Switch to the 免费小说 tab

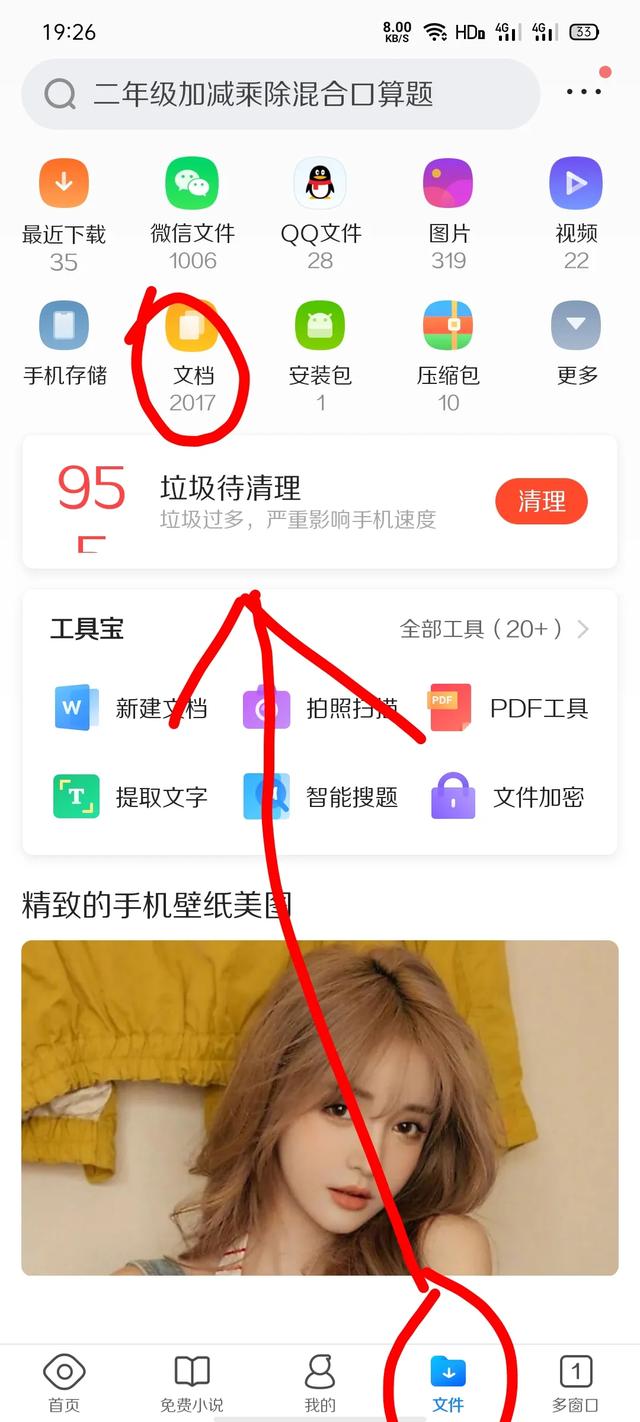coord(192,1382)
